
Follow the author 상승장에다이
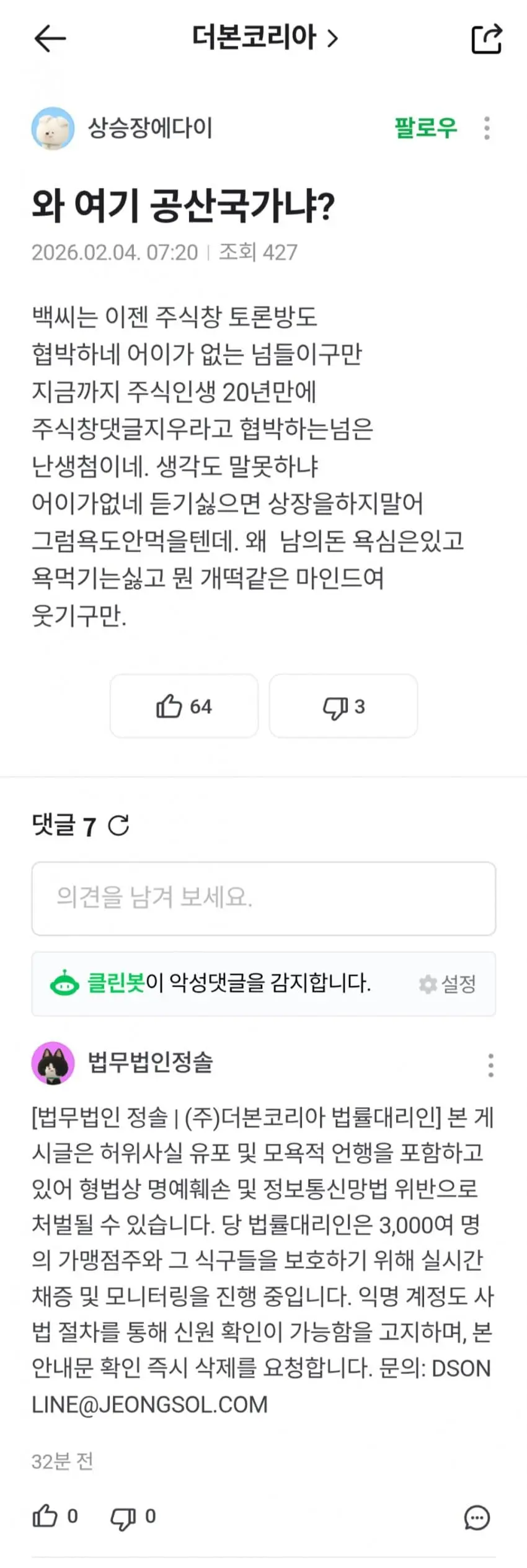tap(425, 128)
